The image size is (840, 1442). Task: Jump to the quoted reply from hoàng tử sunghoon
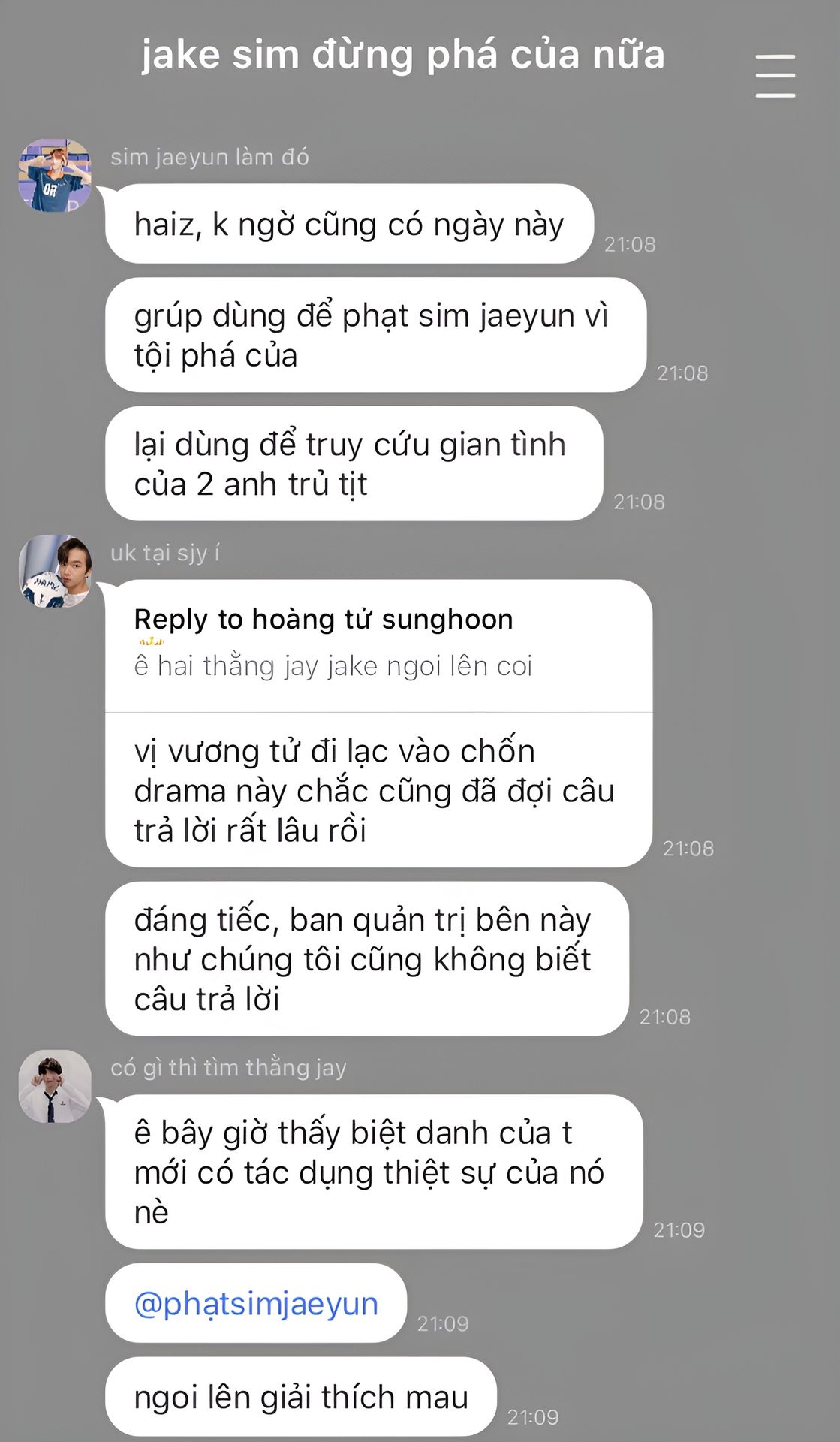(x=378, y=645)
